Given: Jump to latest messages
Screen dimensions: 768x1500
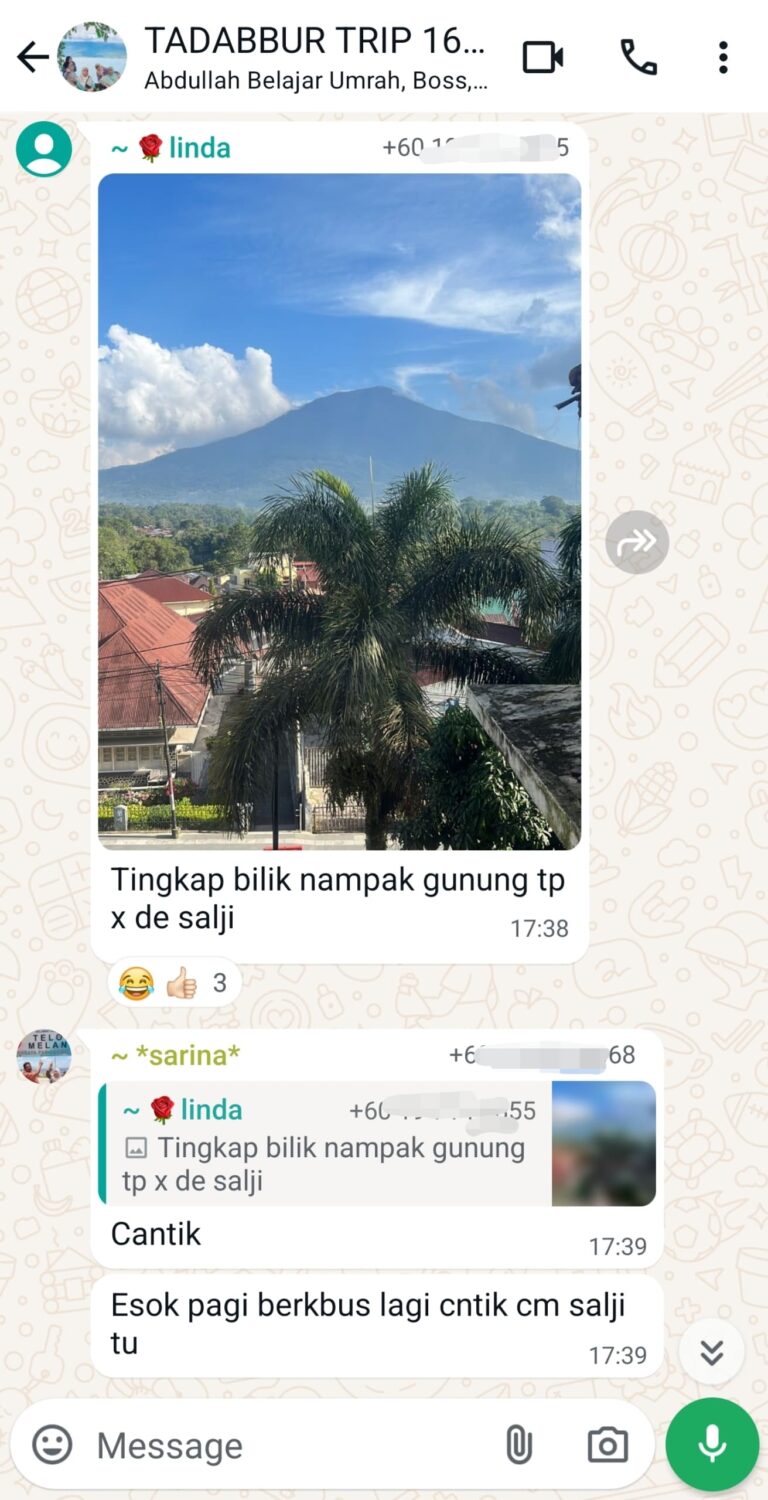Looking at the screenshot, I should pyautogui.click(x=711, y=1353).
